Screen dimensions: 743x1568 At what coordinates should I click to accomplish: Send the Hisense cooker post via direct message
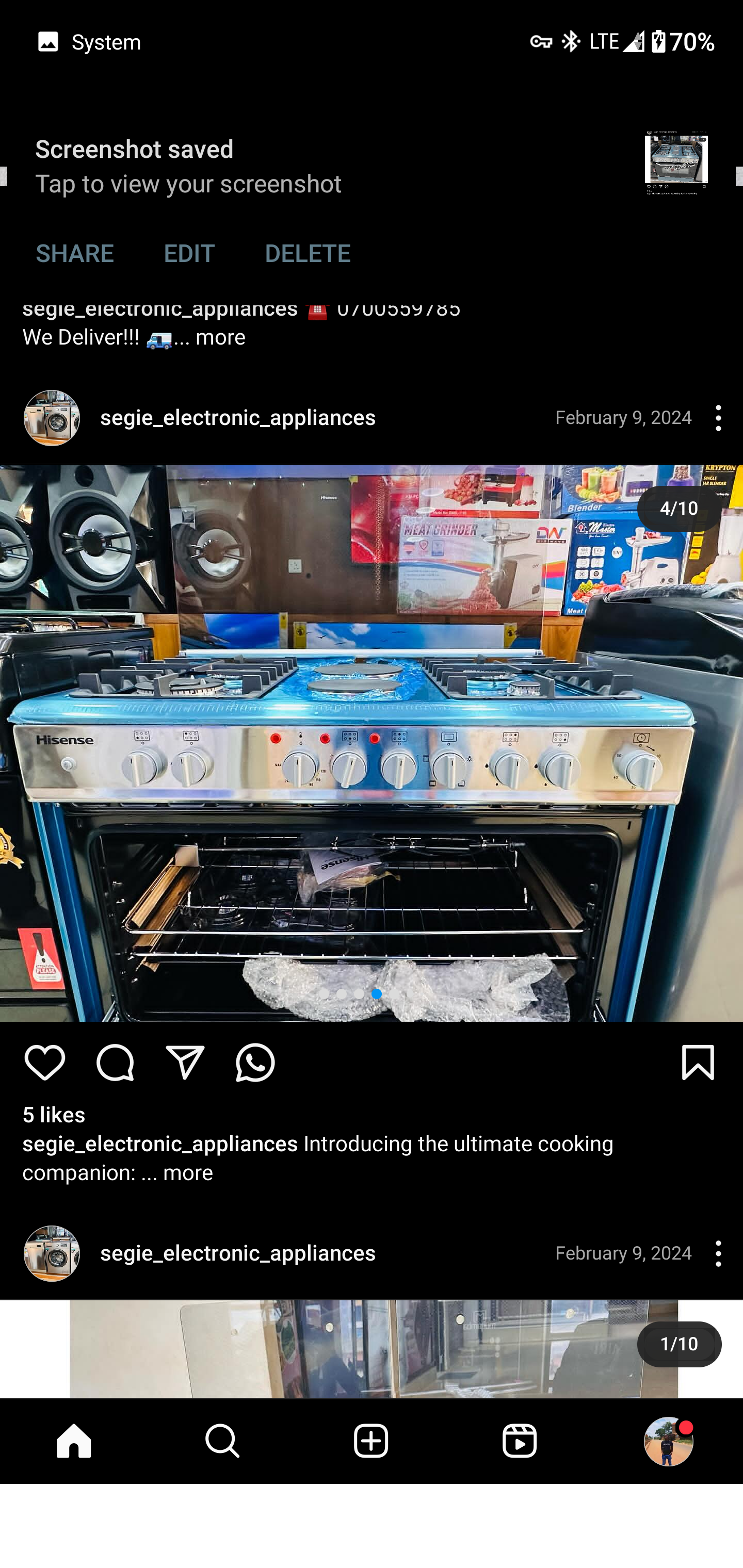(185, 1062)
